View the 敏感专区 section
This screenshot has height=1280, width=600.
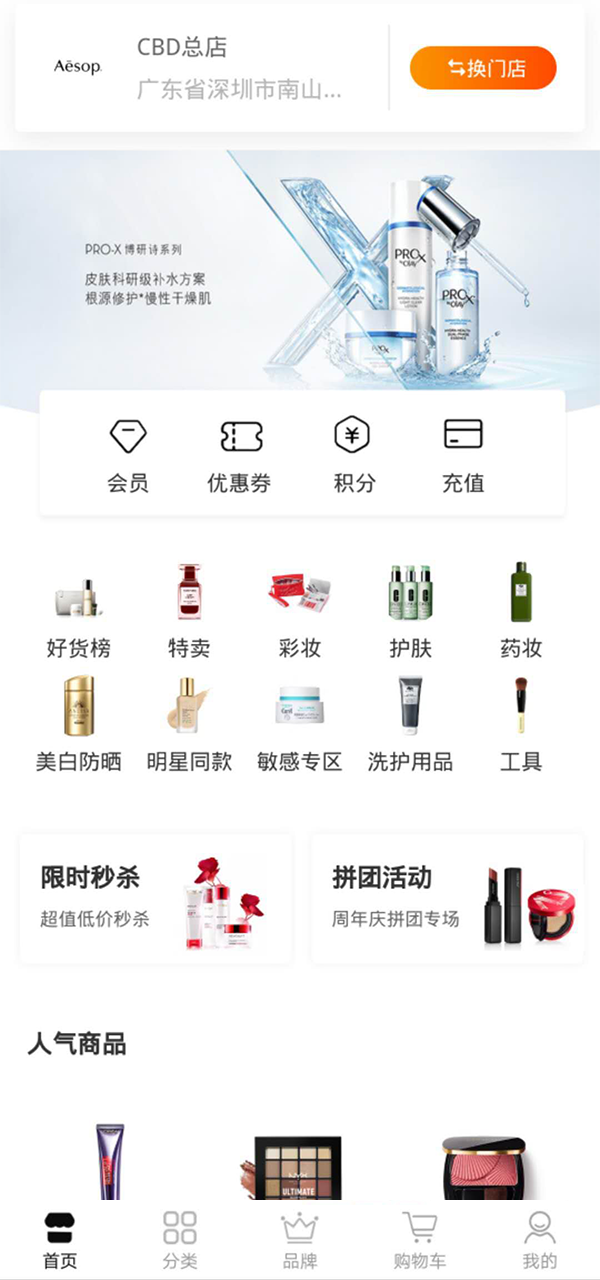(299, 724)
